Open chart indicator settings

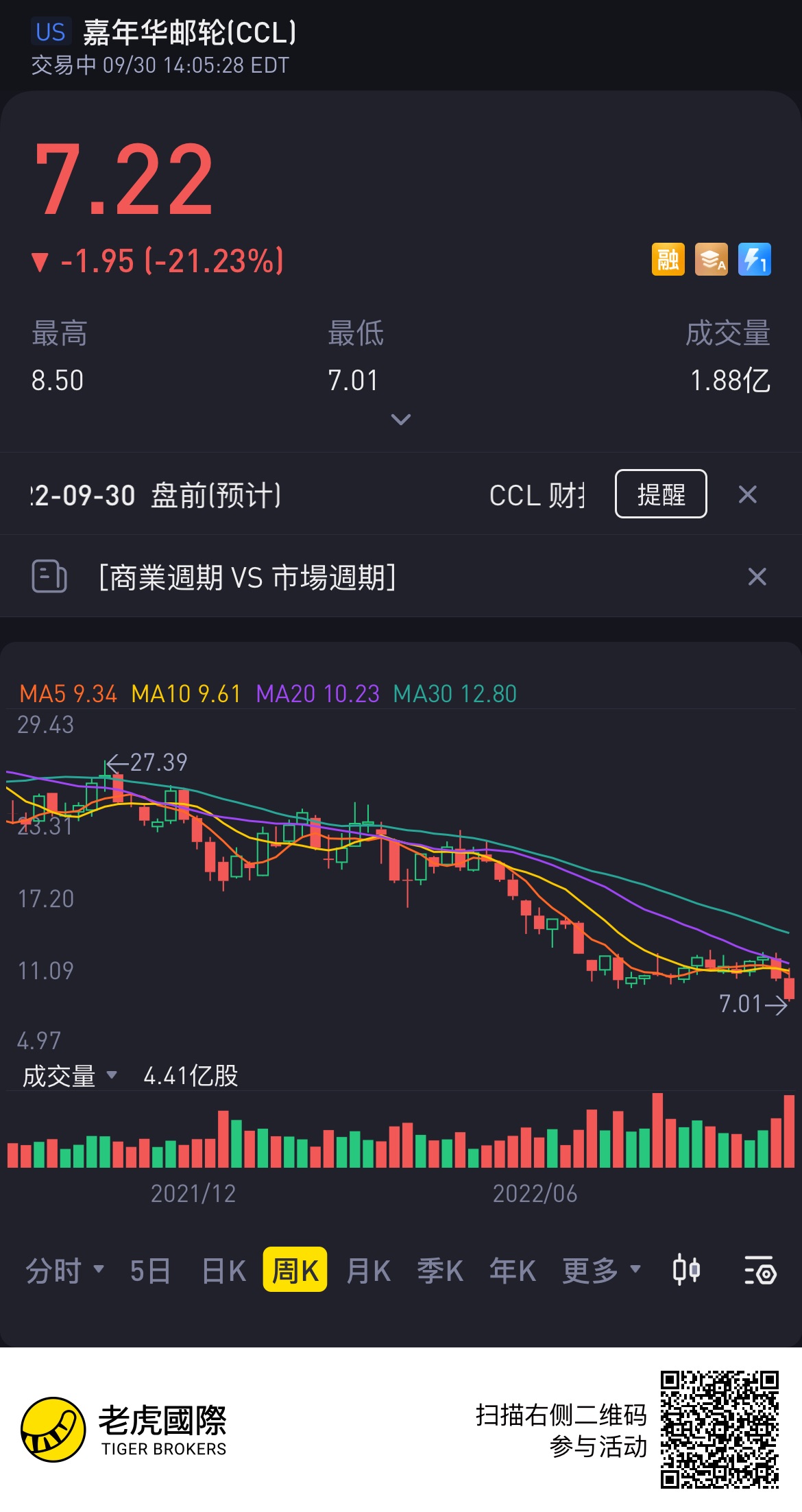(x=760, y=1270)
